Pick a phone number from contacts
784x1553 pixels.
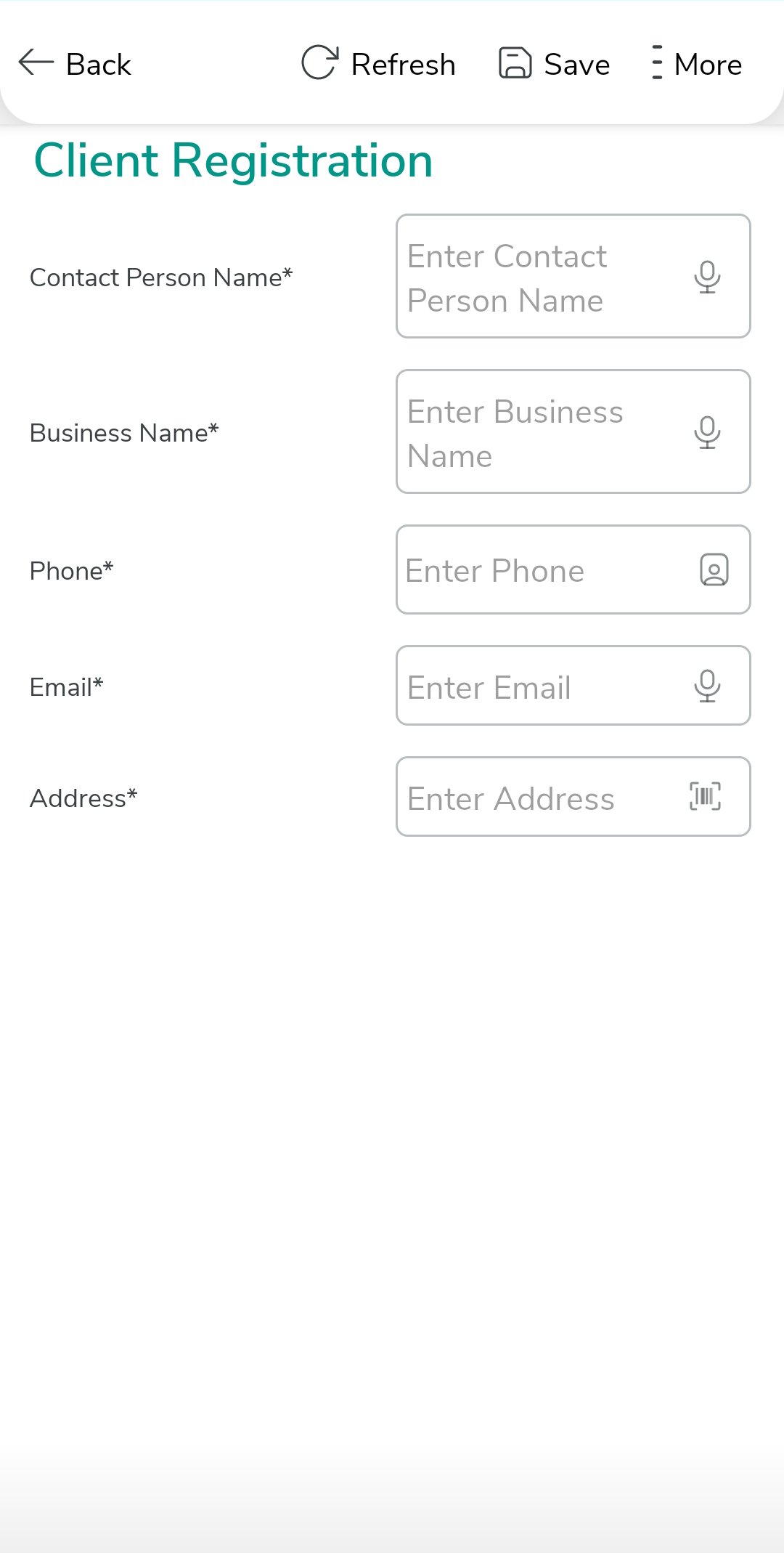tap(714, 570)
